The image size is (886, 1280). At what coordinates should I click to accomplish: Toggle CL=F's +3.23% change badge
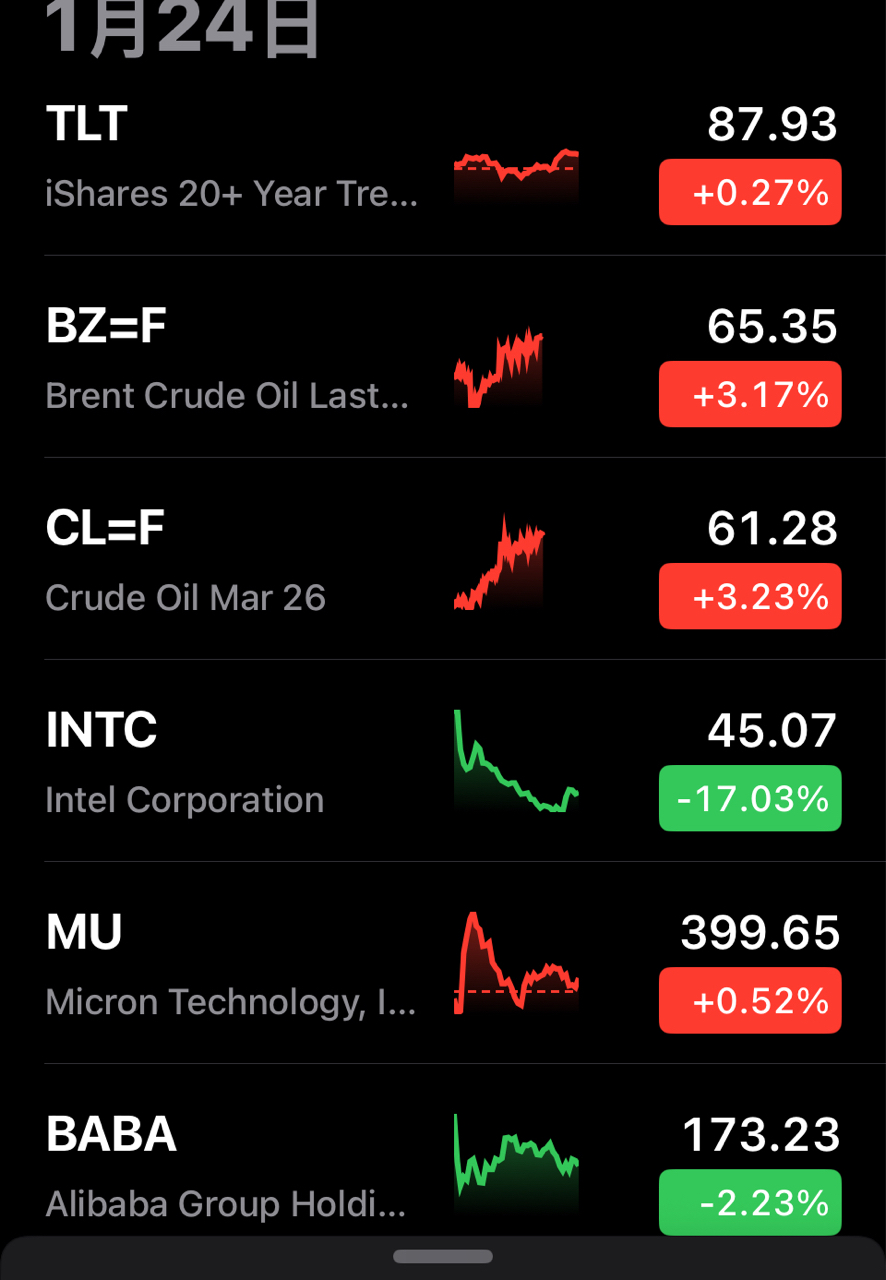(750, 596)
